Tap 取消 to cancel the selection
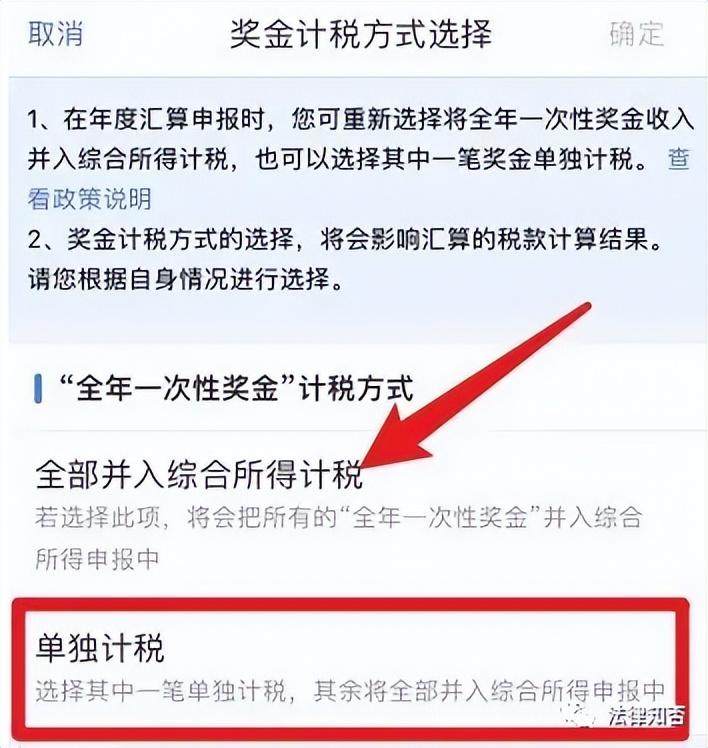Image resolution: width=708 pixels, height=748 pixels. tap(55, 35)
